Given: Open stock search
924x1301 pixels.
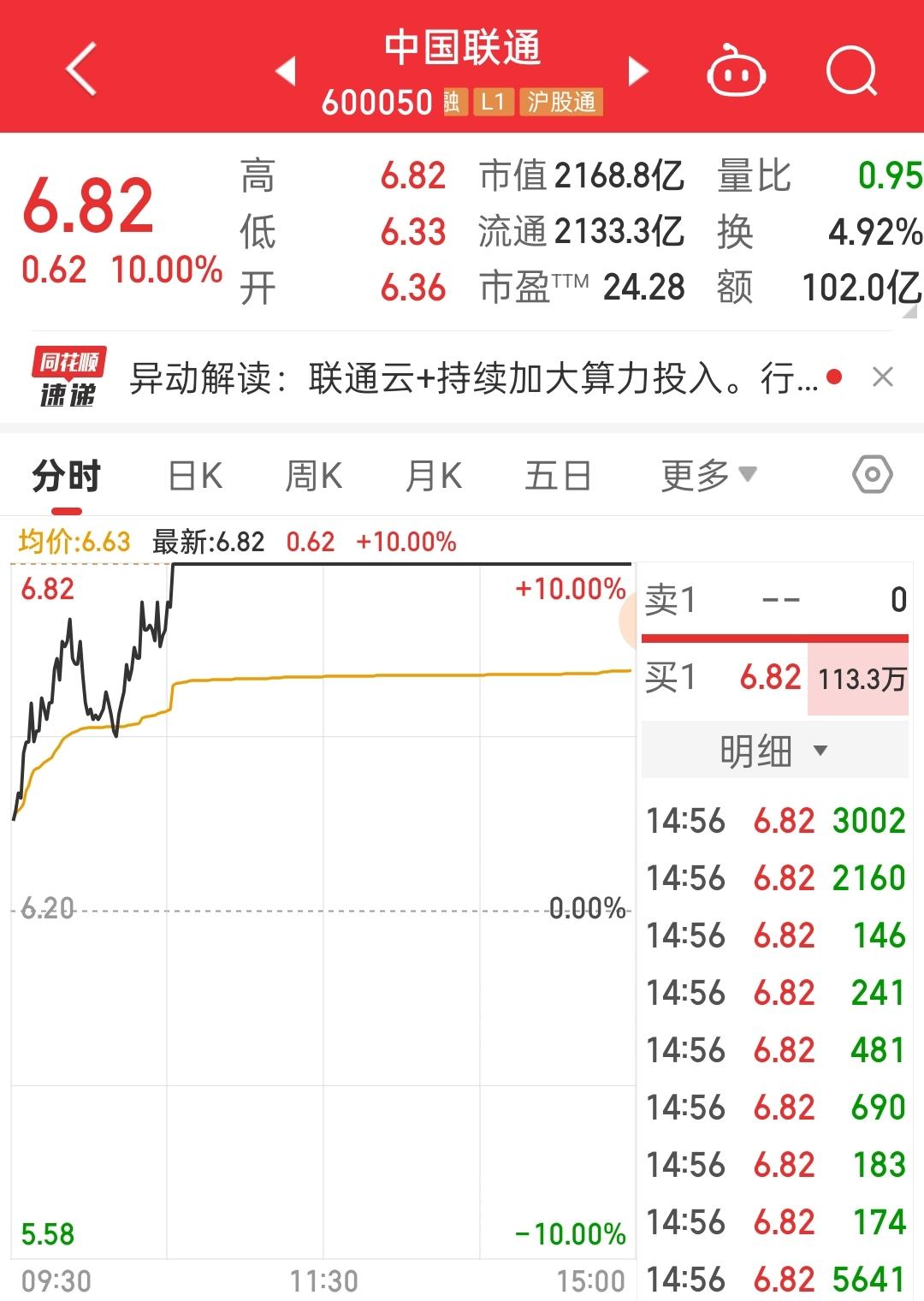Looking at the screenshot, I should (851, 71).
